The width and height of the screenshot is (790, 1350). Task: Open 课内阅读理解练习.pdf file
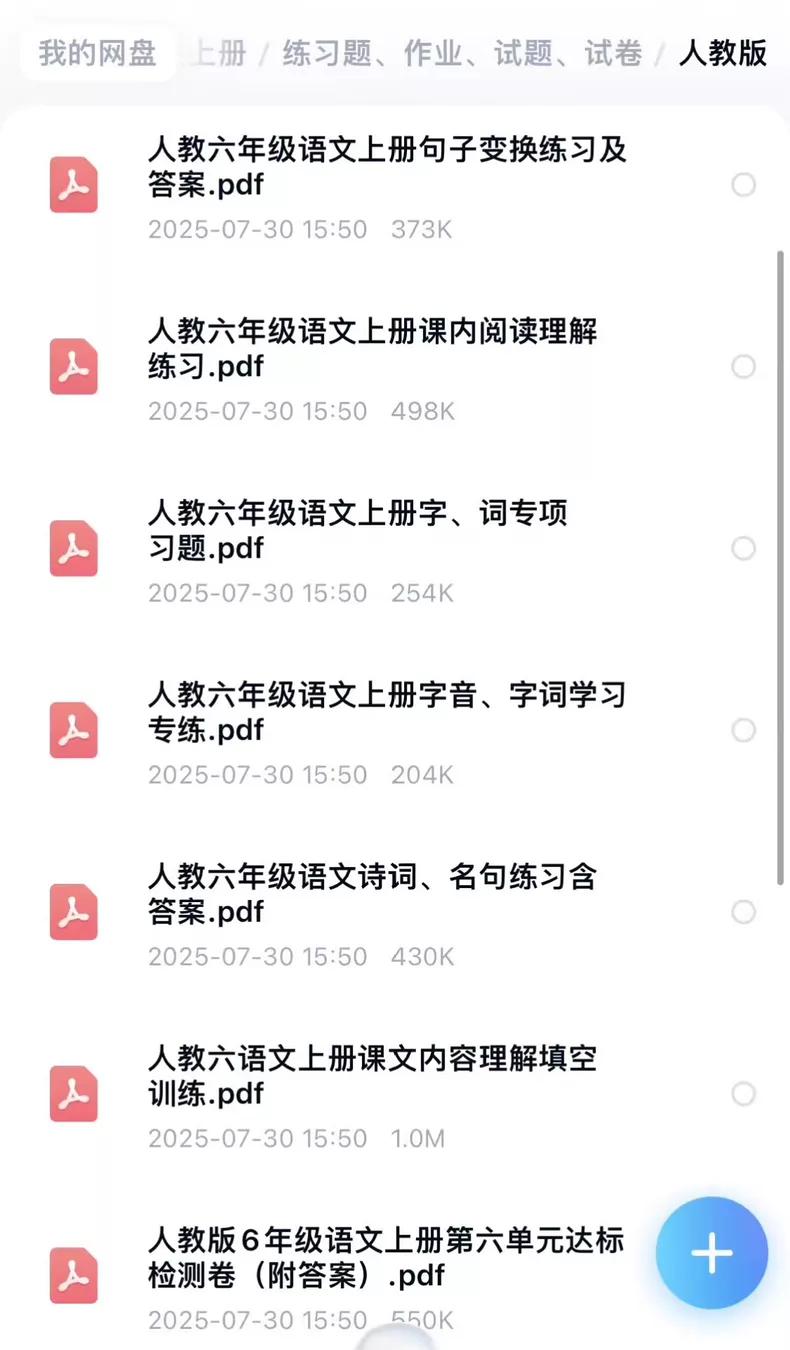372,349
